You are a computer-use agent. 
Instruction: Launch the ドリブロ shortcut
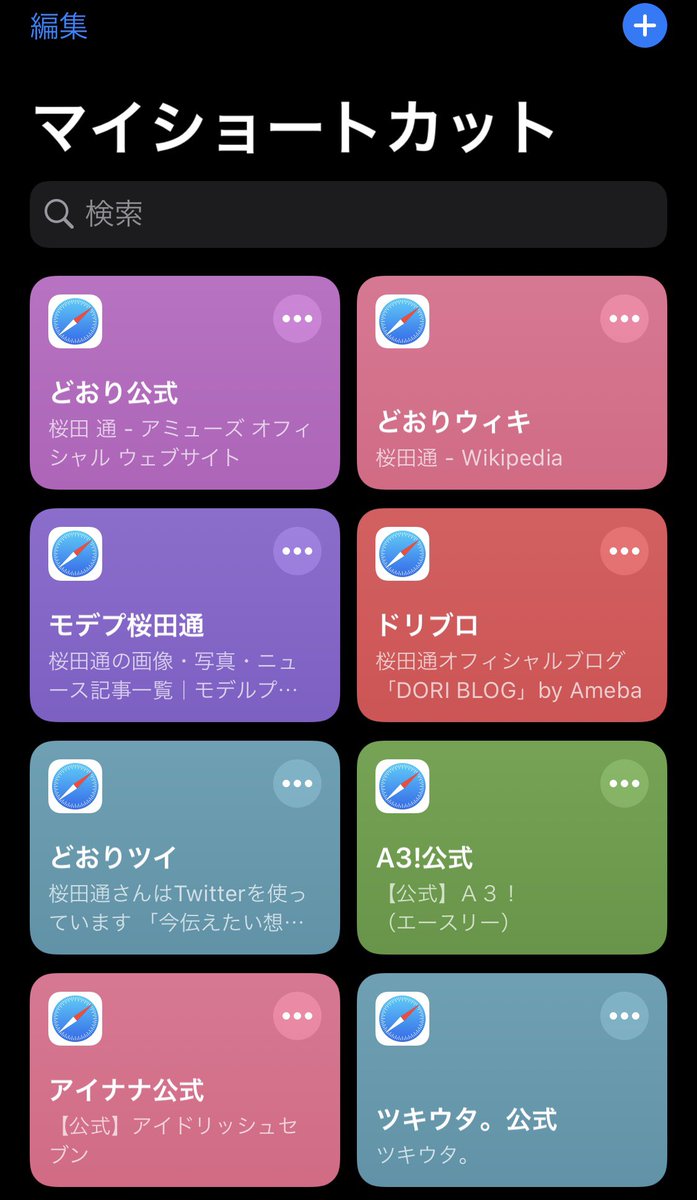coord(512,615)
